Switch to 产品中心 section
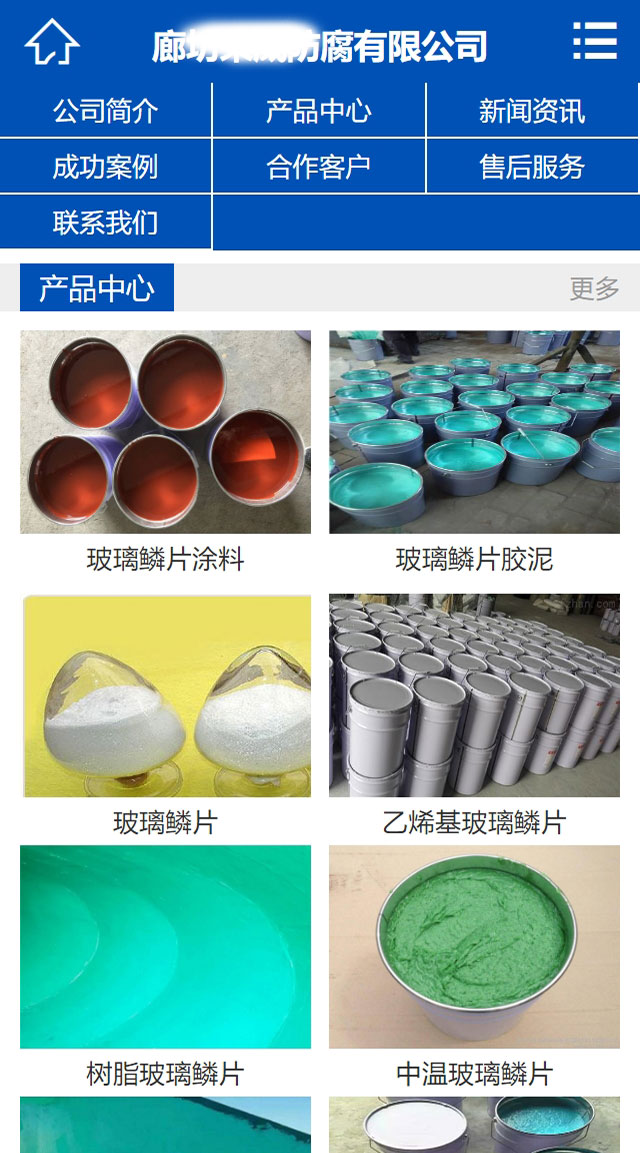 [x=318, y=110]
